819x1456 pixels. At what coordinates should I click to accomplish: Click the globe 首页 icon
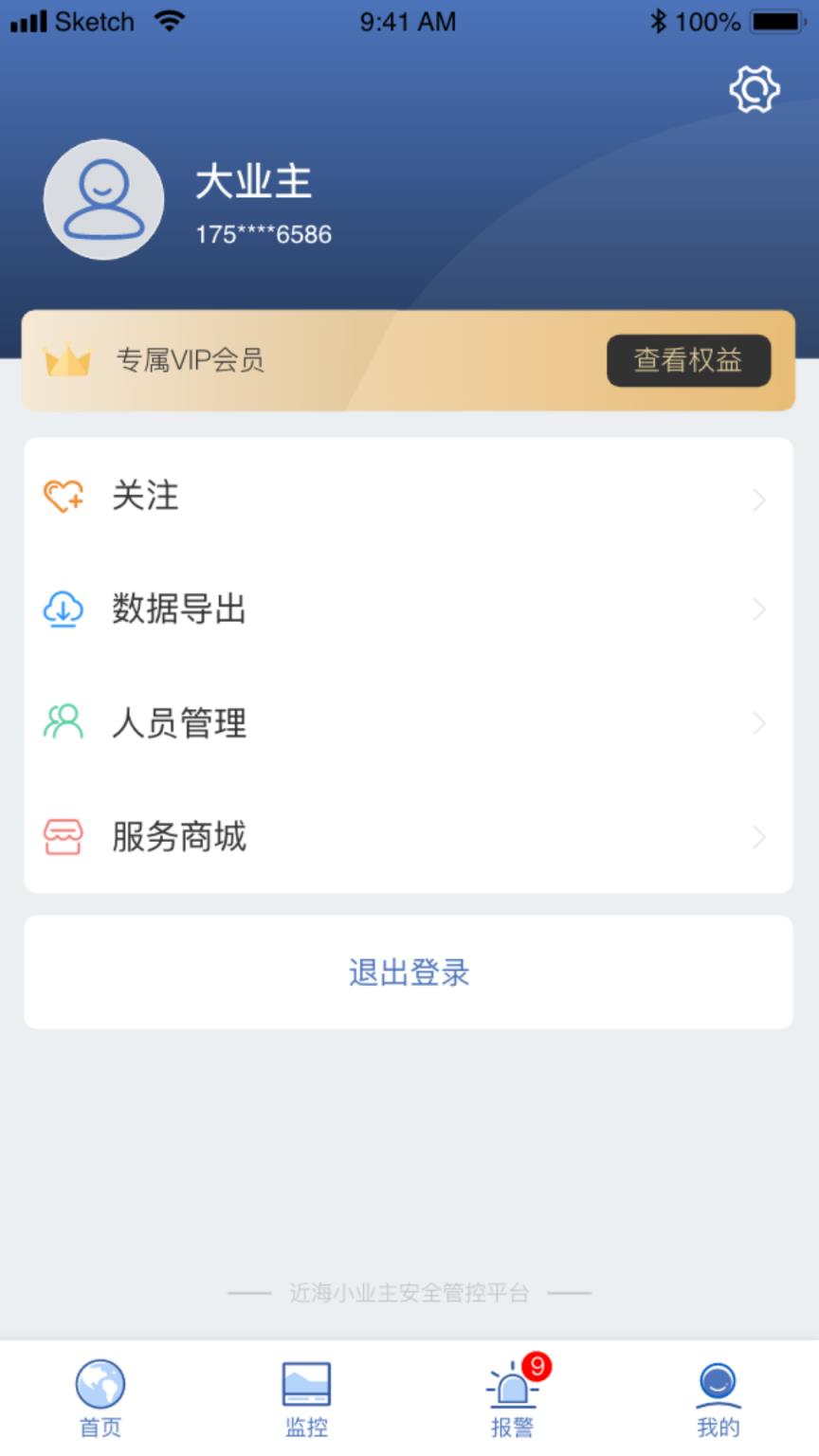point(100,1384)
